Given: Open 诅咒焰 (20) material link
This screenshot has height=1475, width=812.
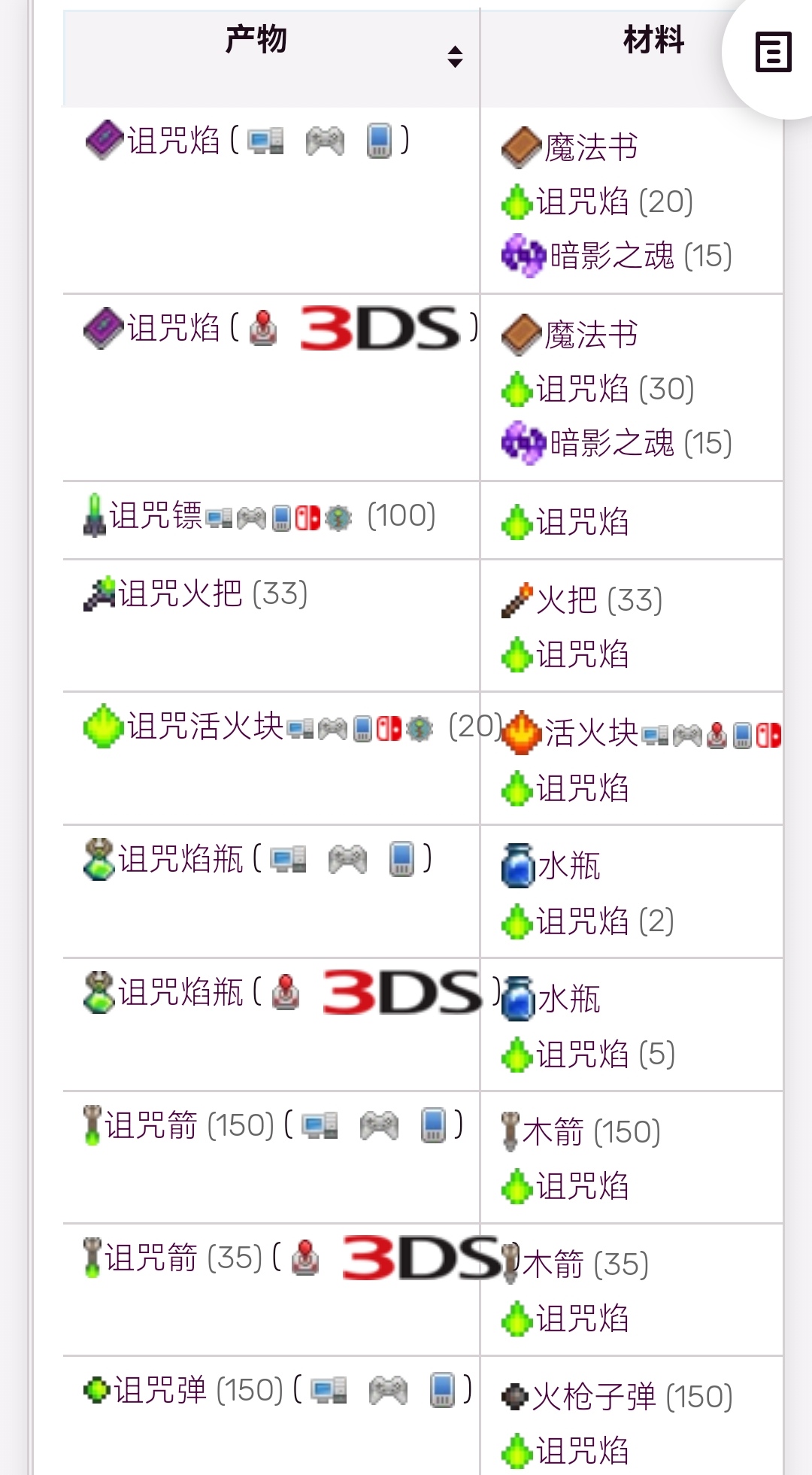Looking at the screenshot, I should (x=582, y=202).
